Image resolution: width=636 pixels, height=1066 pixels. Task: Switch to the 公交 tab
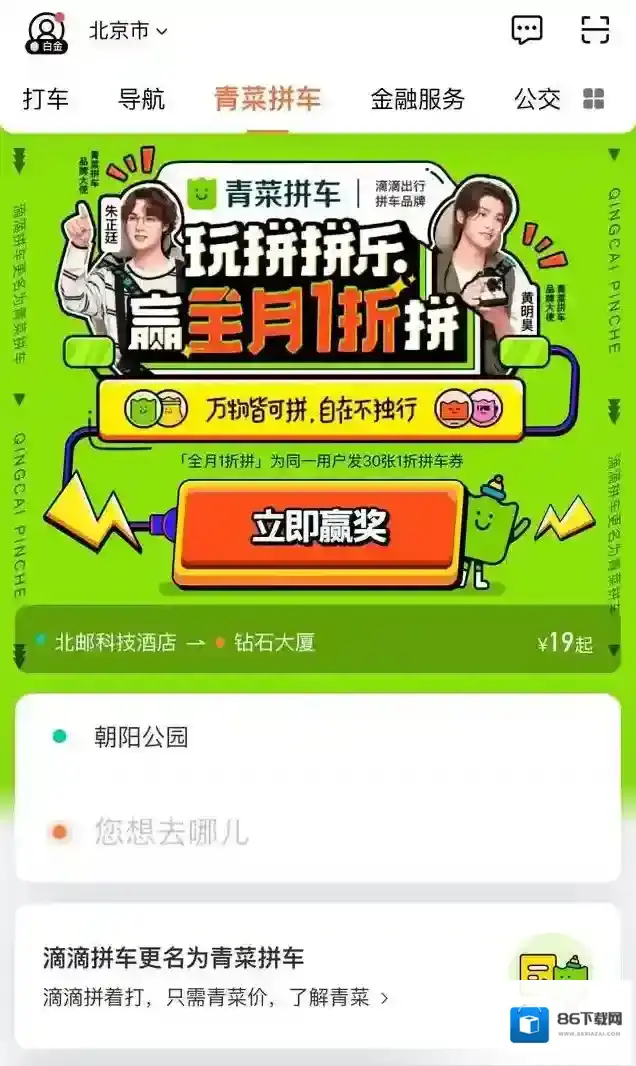(x=537, y=99)
